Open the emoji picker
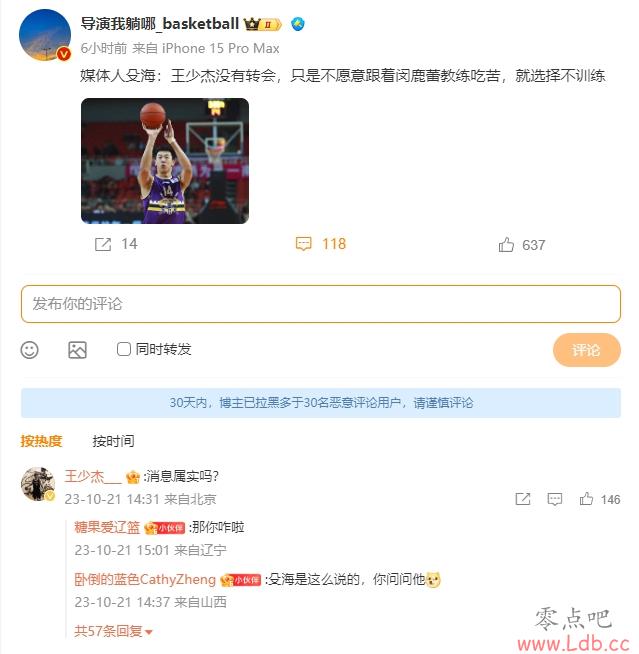The image size is (639, 654). pos(30,350)
